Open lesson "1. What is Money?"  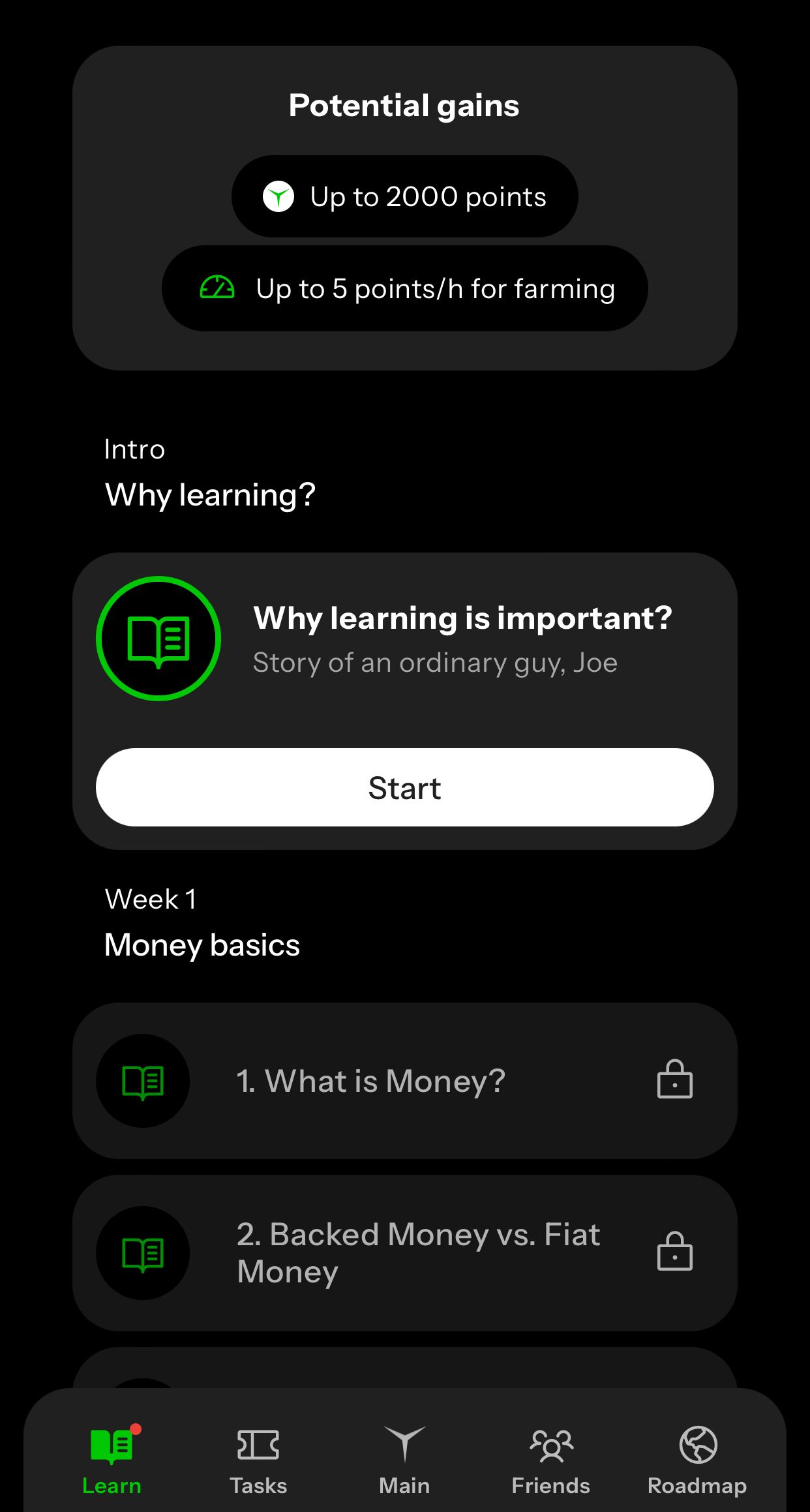404,1081
